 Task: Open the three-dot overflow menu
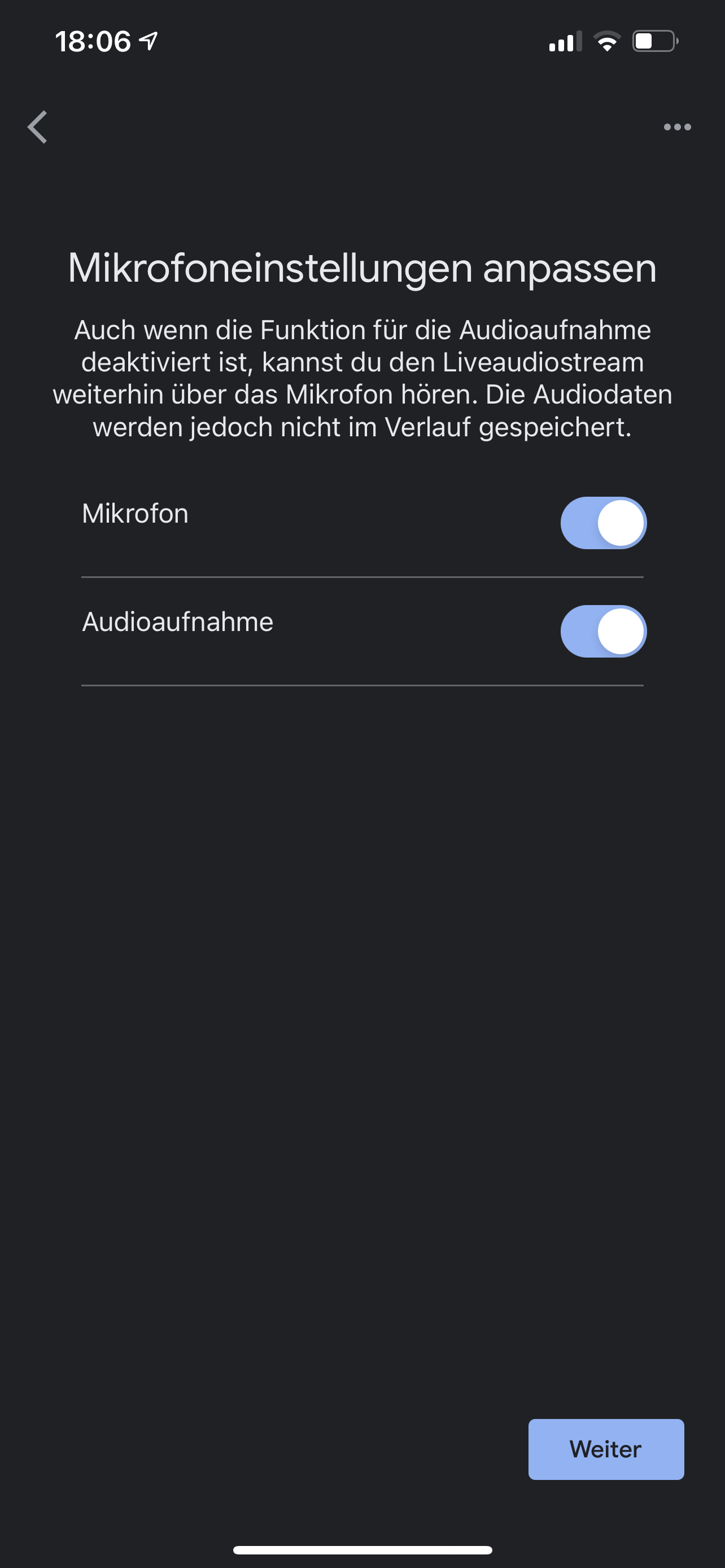point(677,127)
